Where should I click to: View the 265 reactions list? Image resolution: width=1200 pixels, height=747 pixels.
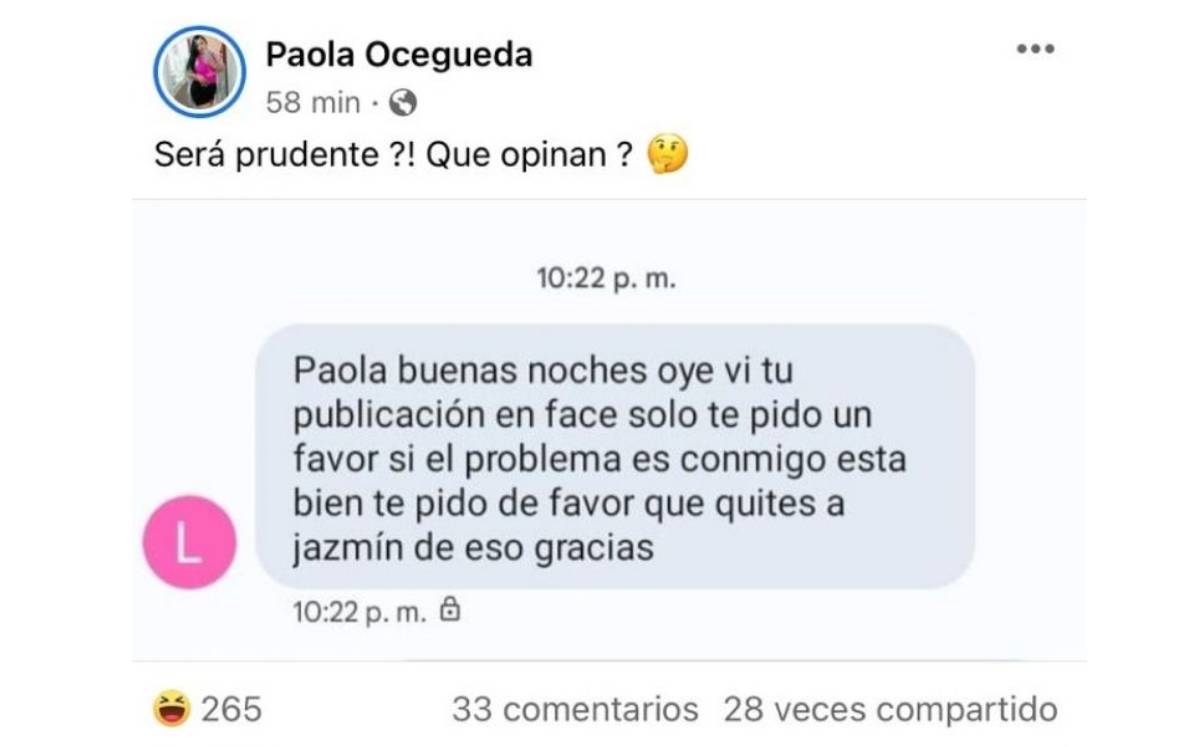click(208, 709)
